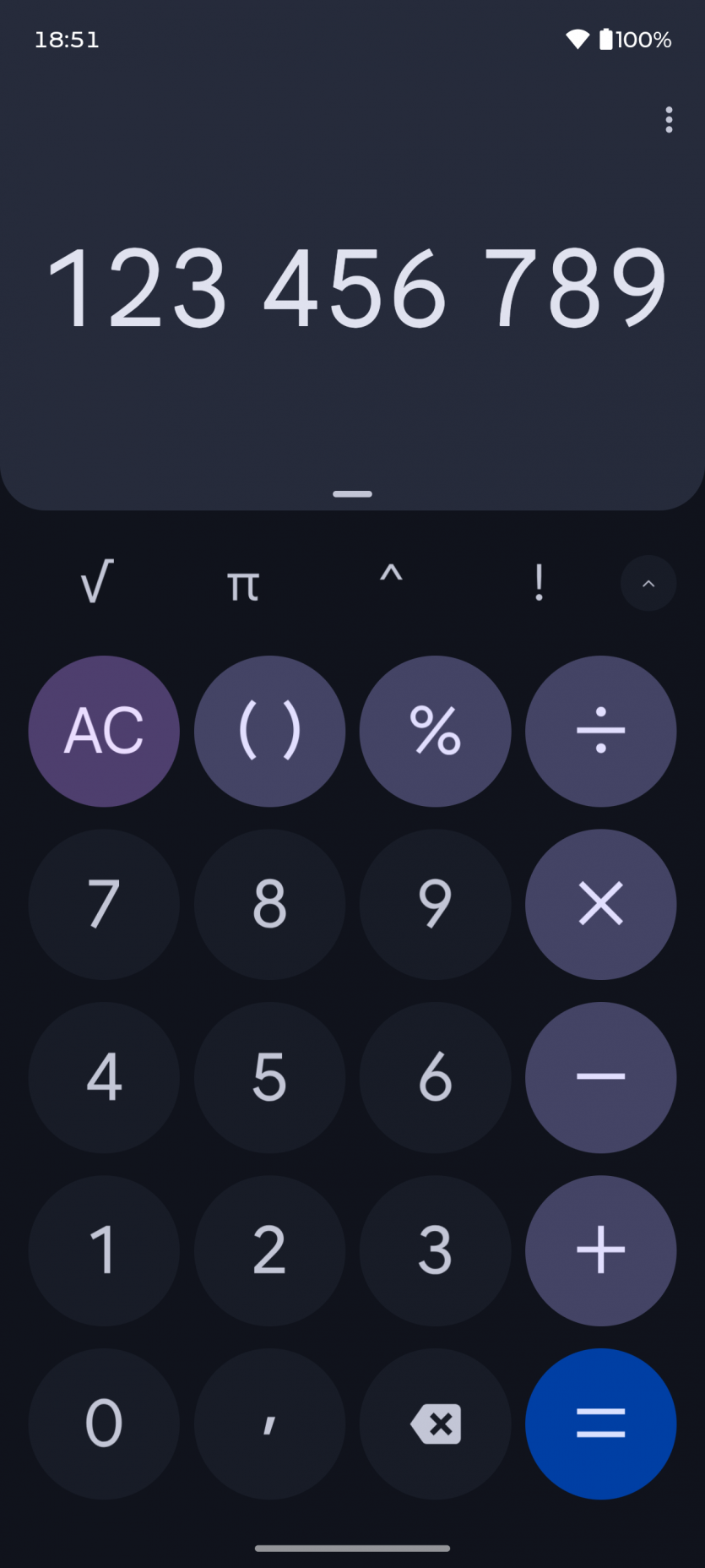
Task: Calculate the result with equals
Action: (600, 1424)
